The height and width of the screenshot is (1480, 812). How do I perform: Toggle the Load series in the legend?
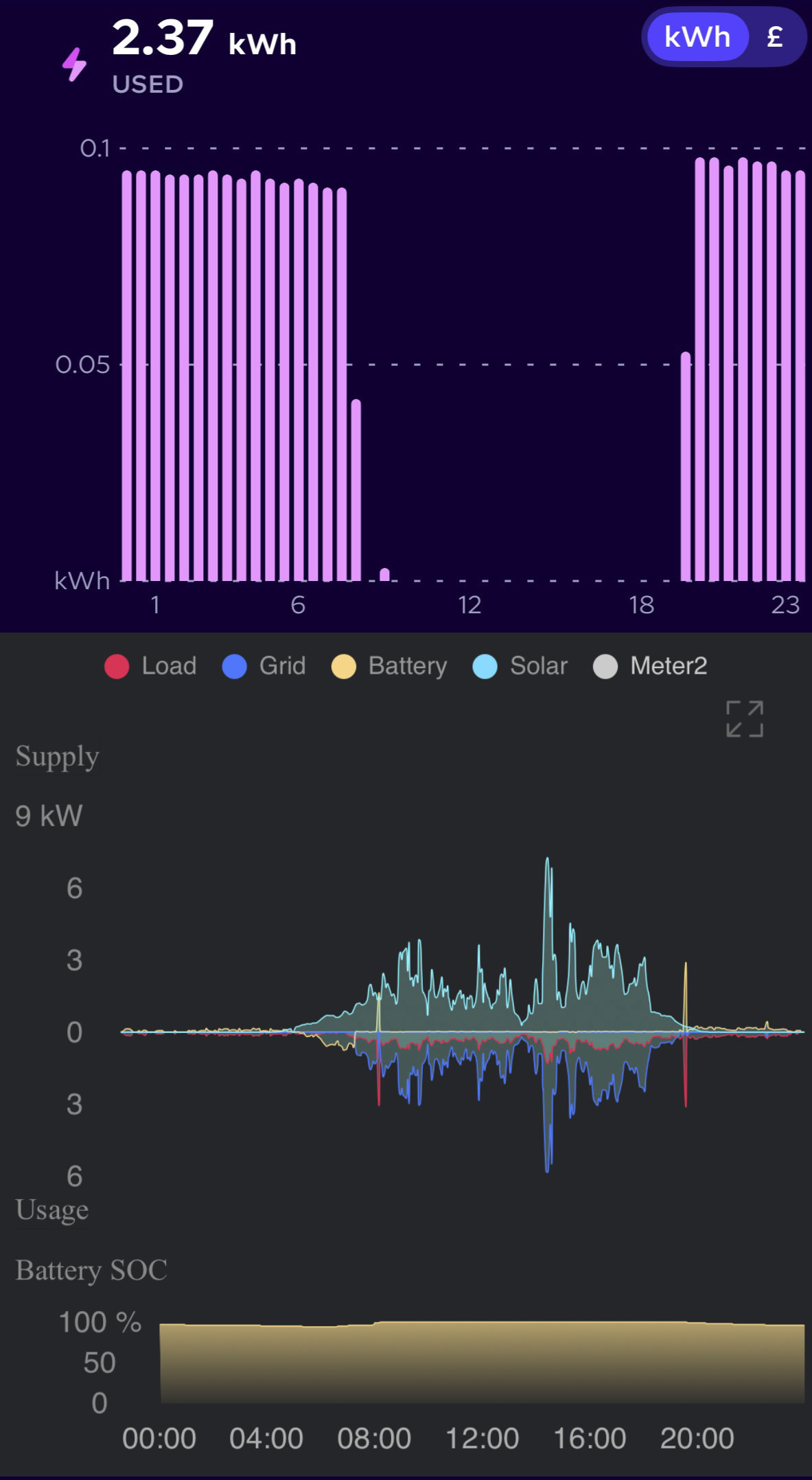click(151, 665)
